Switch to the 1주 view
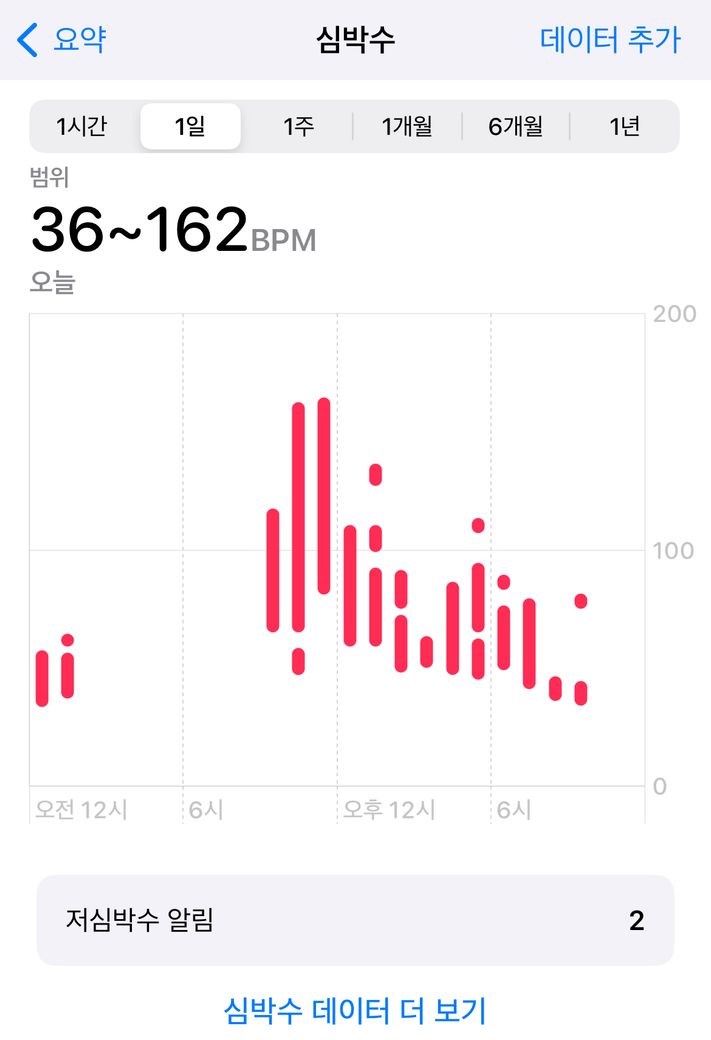This screenshot has width=711, height=1040. pyautogui.click(x=298, y=127)
